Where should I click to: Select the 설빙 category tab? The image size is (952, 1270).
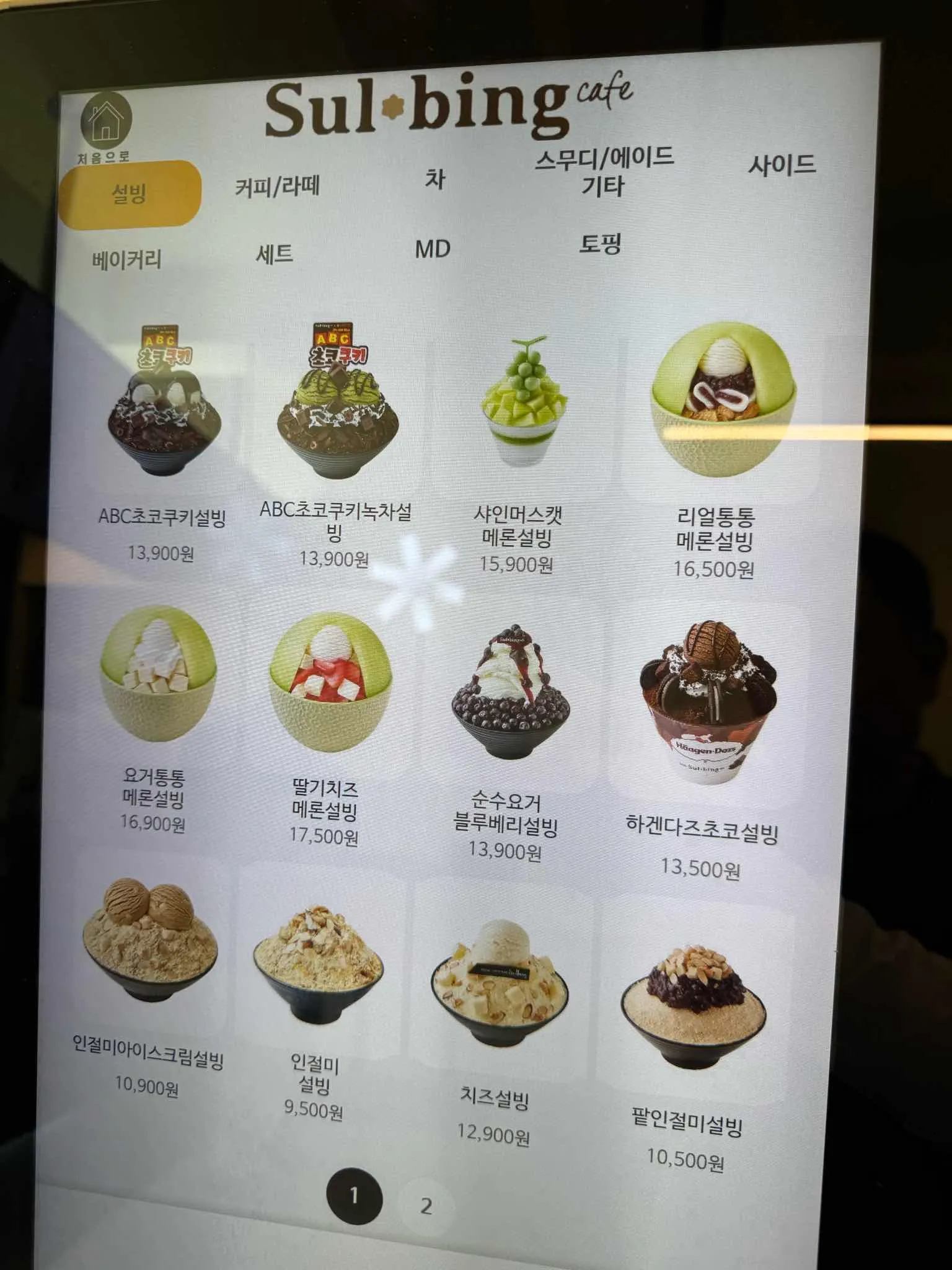click(x=131, y=193)
